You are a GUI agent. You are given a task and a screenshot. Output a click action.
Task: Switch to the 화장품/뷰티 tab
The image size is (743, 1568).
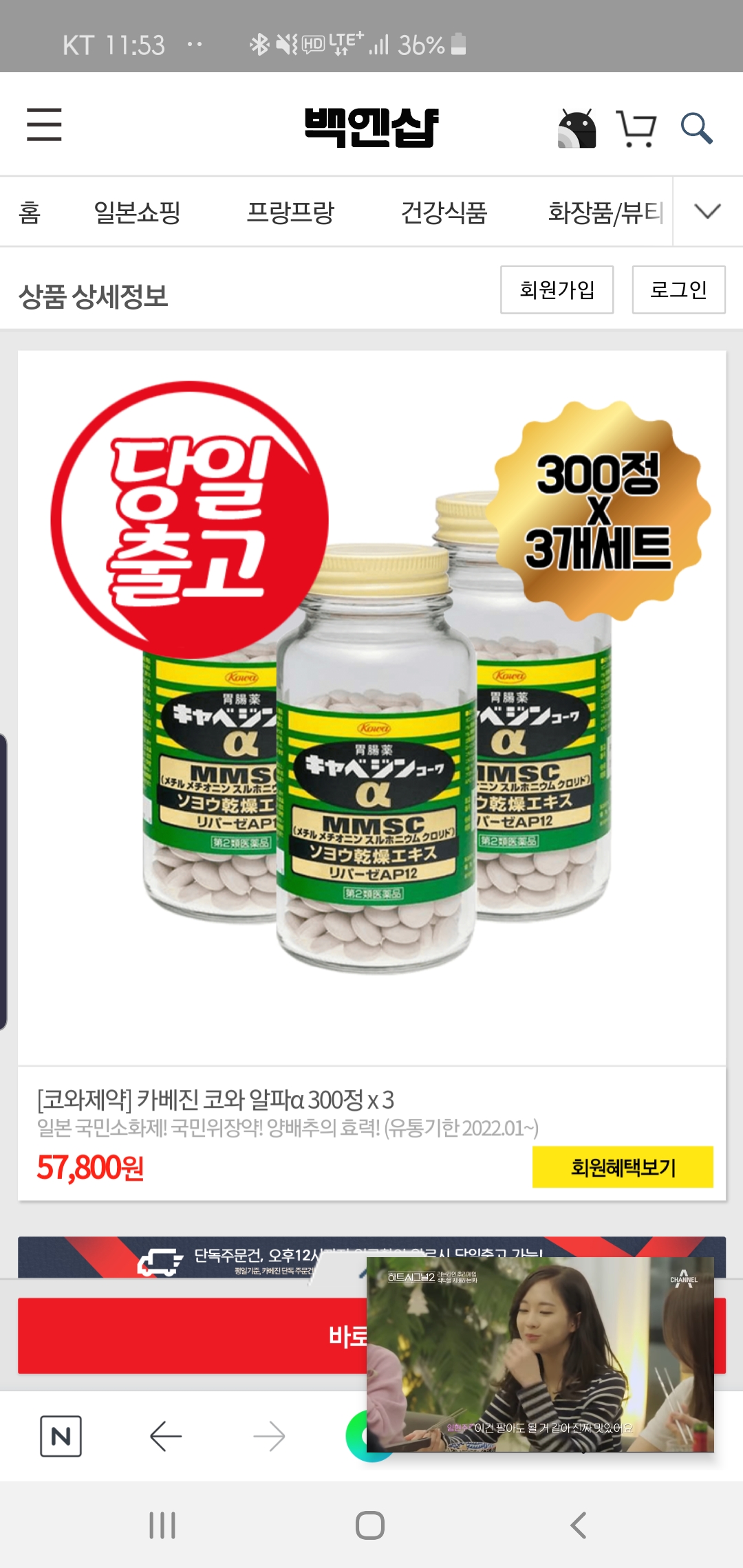(605, 213)
